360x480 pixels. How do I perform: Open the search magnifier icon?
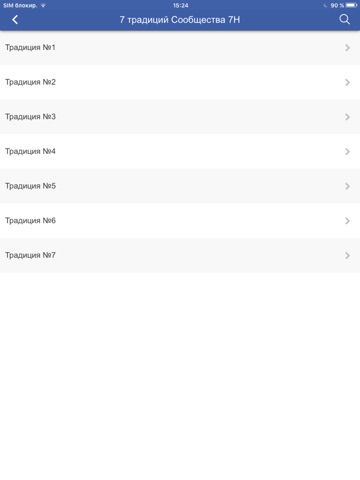[344, 19]
